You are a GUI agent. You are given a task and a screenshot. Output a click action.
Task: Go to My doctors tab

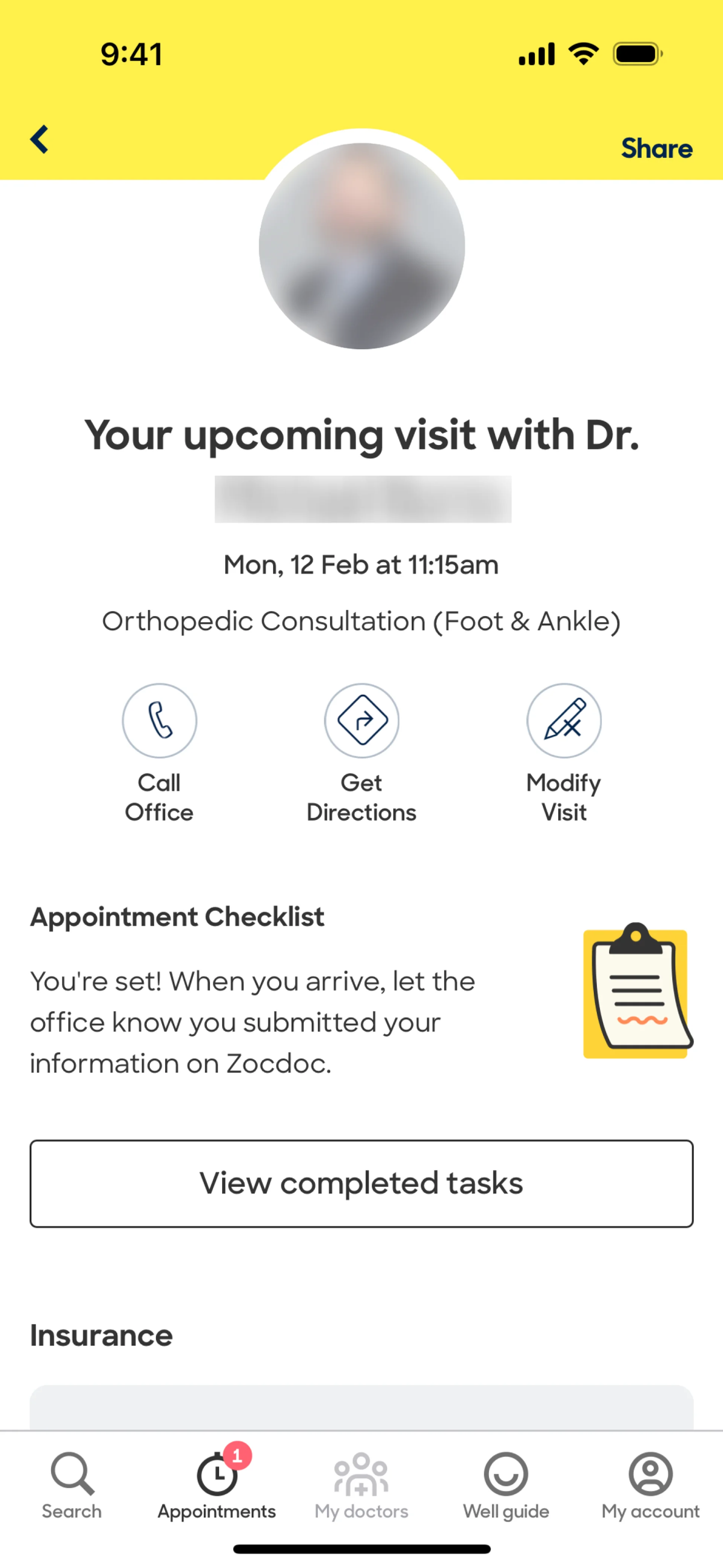[x=361, y=1485]
